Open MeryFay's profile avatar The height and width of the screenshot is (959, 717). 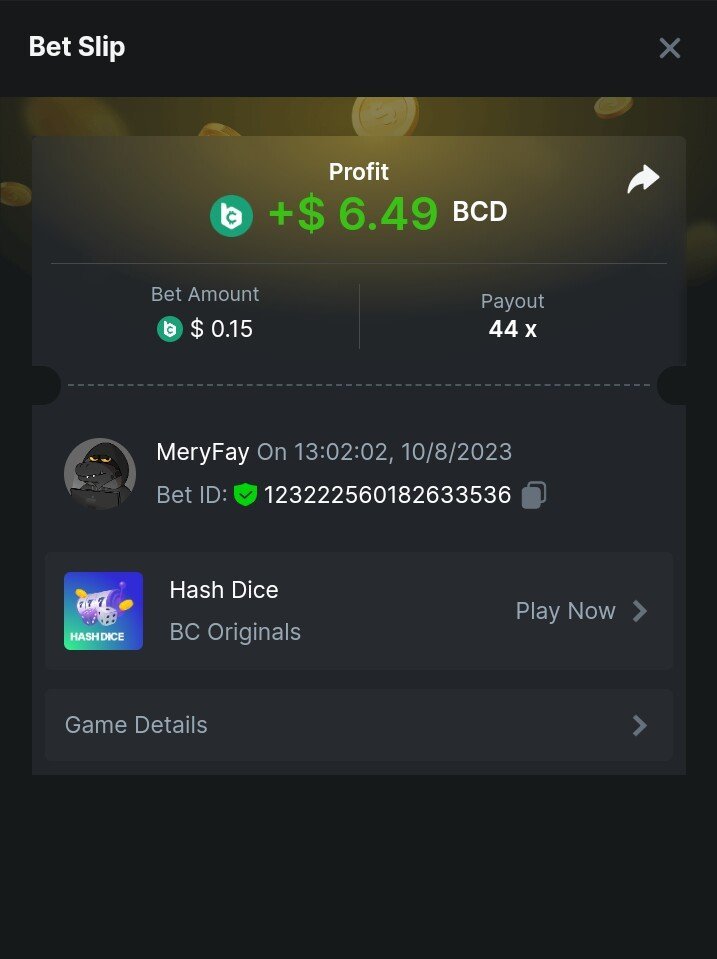tap(100, 474)
